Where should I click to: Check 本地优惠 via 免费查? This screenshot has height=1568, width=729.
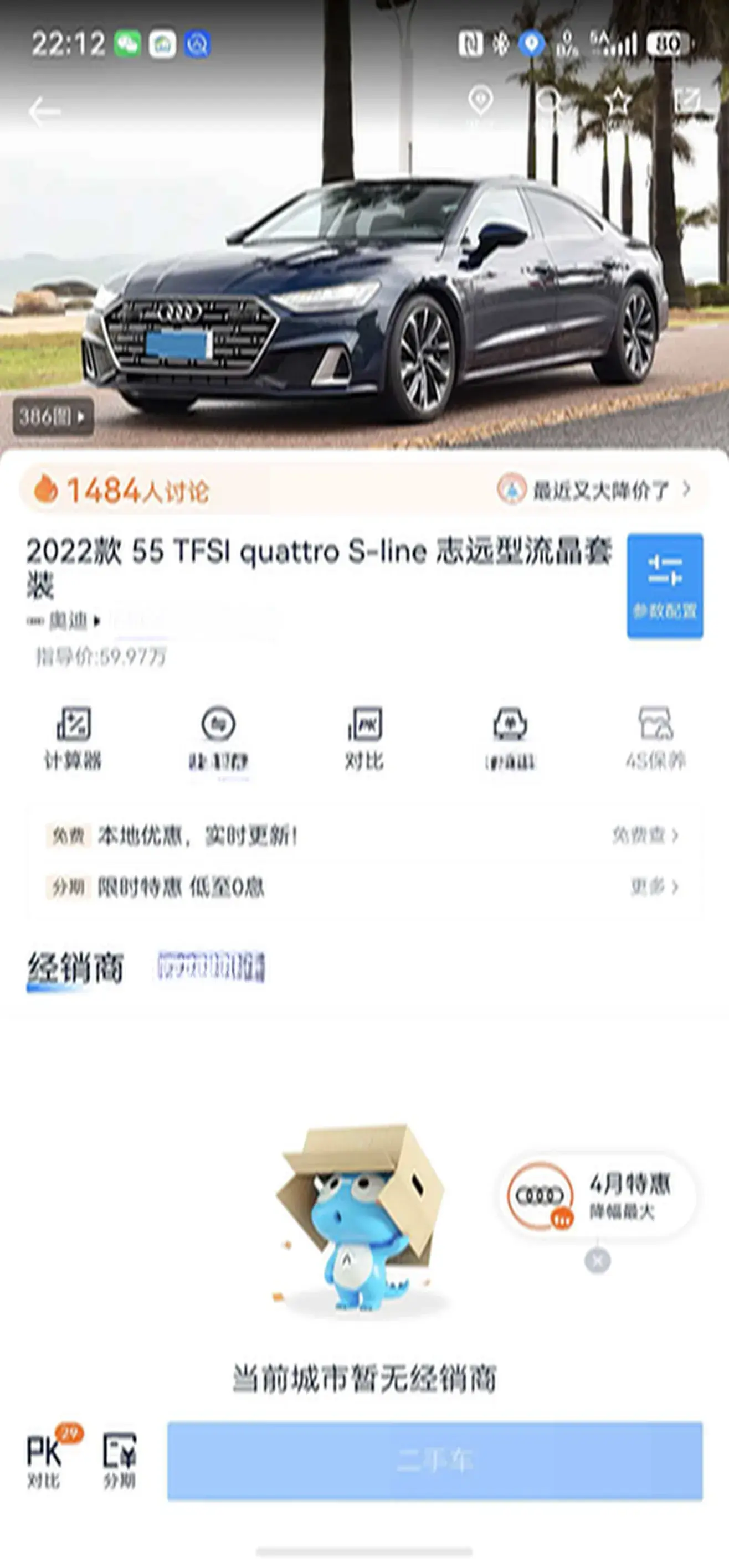click(x=645, y=835)
